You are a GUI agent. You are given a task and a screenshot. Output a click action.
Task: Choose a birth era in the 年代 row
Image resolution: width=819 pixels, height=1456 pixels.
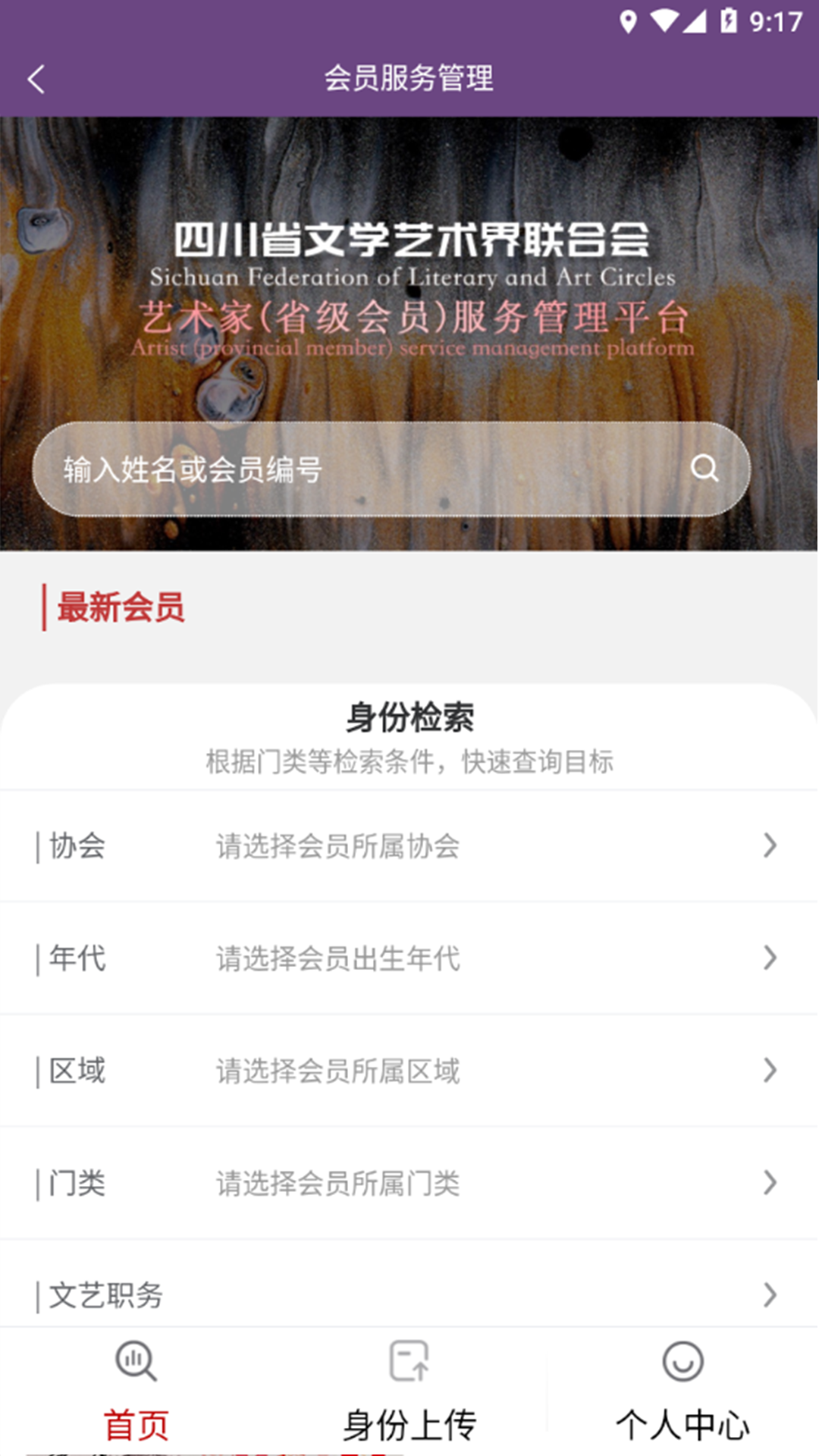(409, 958)
